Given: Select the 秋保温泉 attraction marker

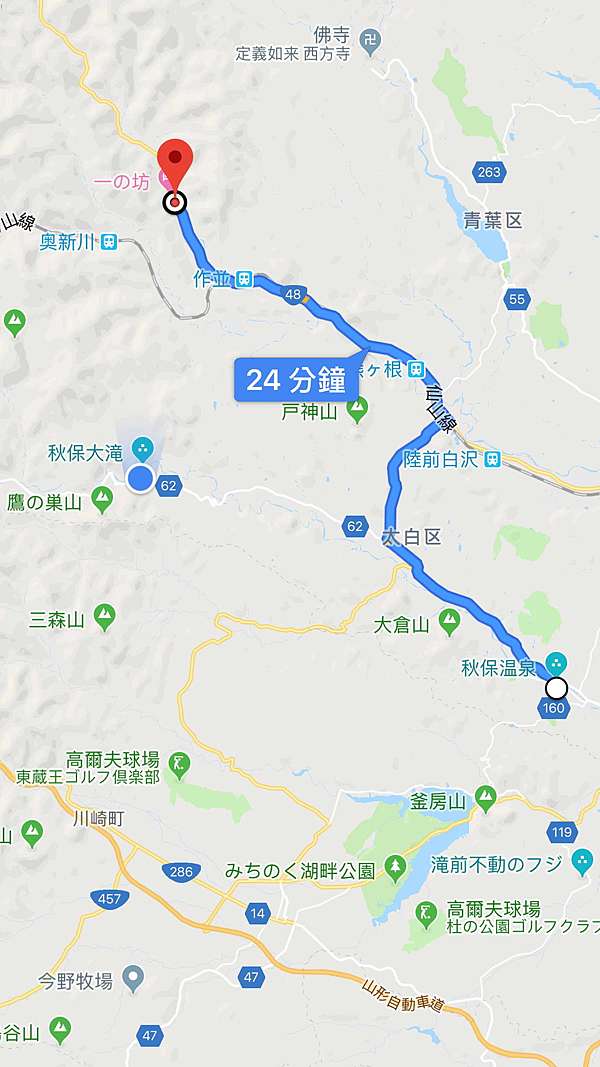Looking at the screenshot, I should pyautogui.click(x=556, y=663).
